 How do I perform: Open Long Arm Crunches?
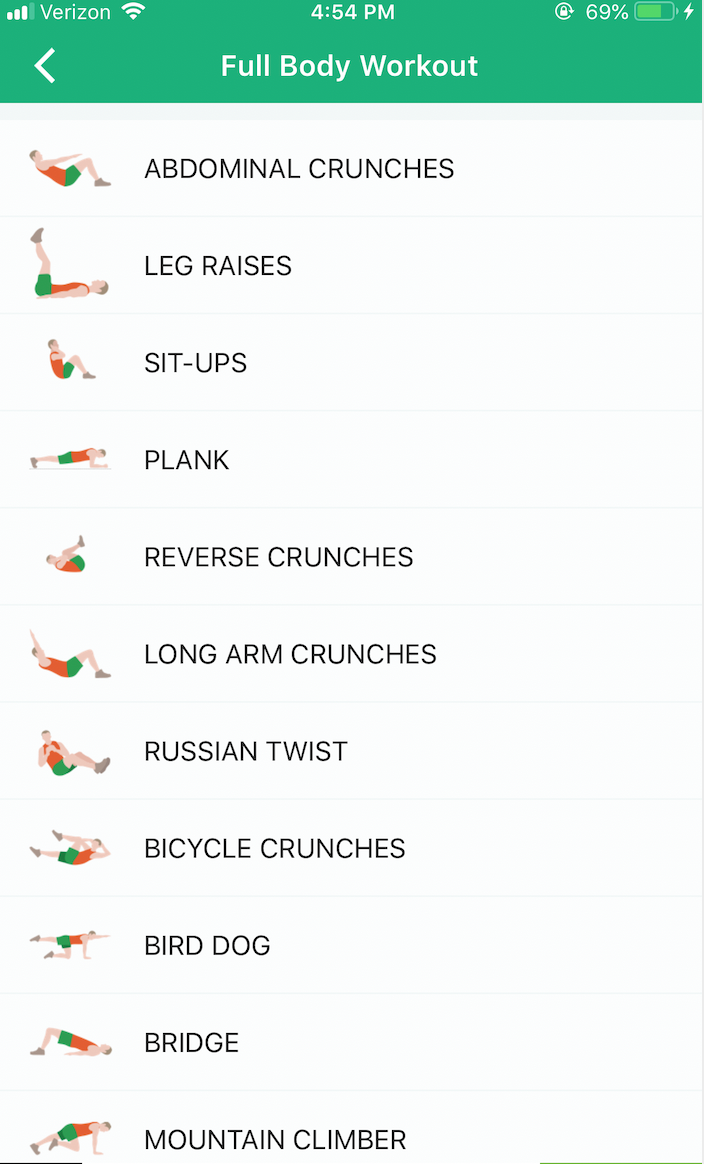point(290,654)
